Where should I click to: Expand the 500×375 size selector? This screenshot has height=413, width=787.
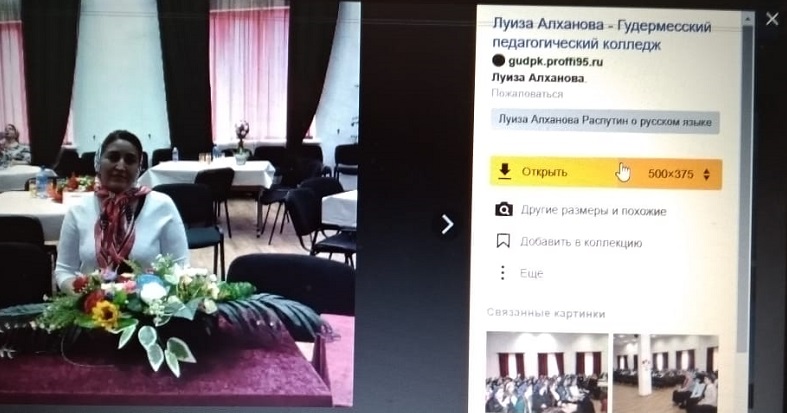pos(682,173)
